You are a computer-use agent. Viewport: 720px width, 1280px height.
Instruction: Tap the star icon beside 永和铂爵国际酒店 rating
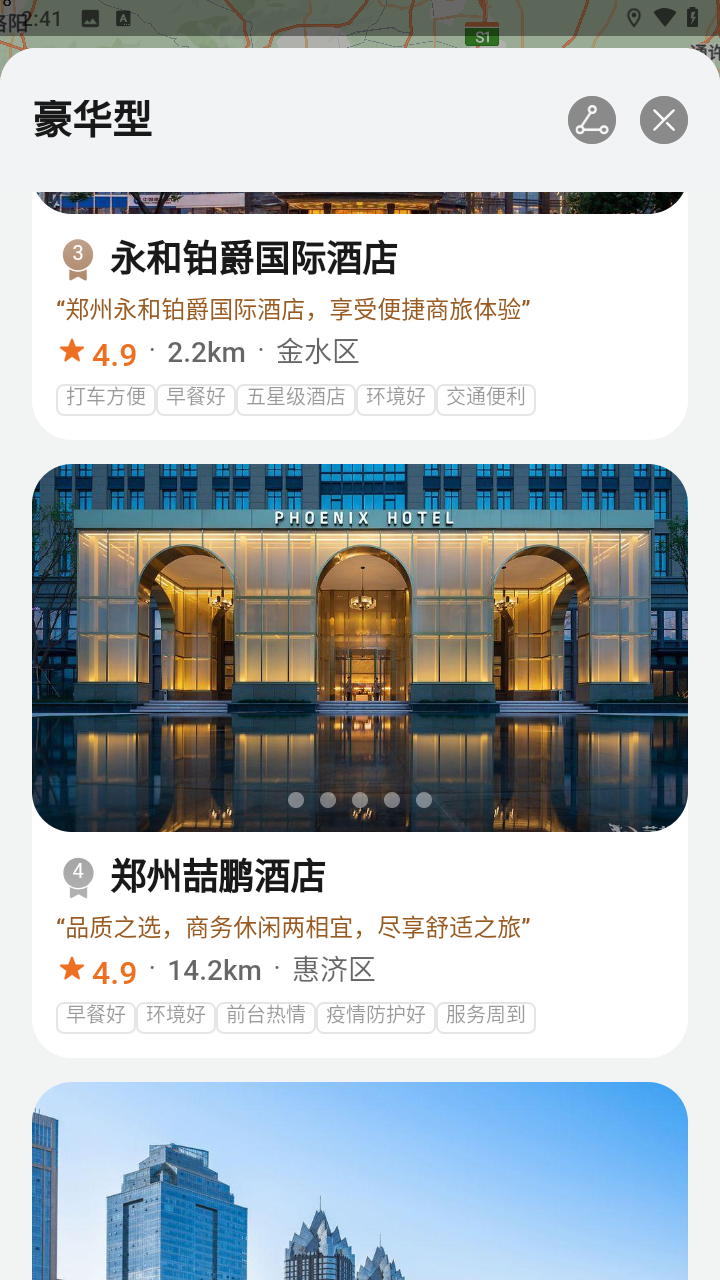(x=70, y=351)
